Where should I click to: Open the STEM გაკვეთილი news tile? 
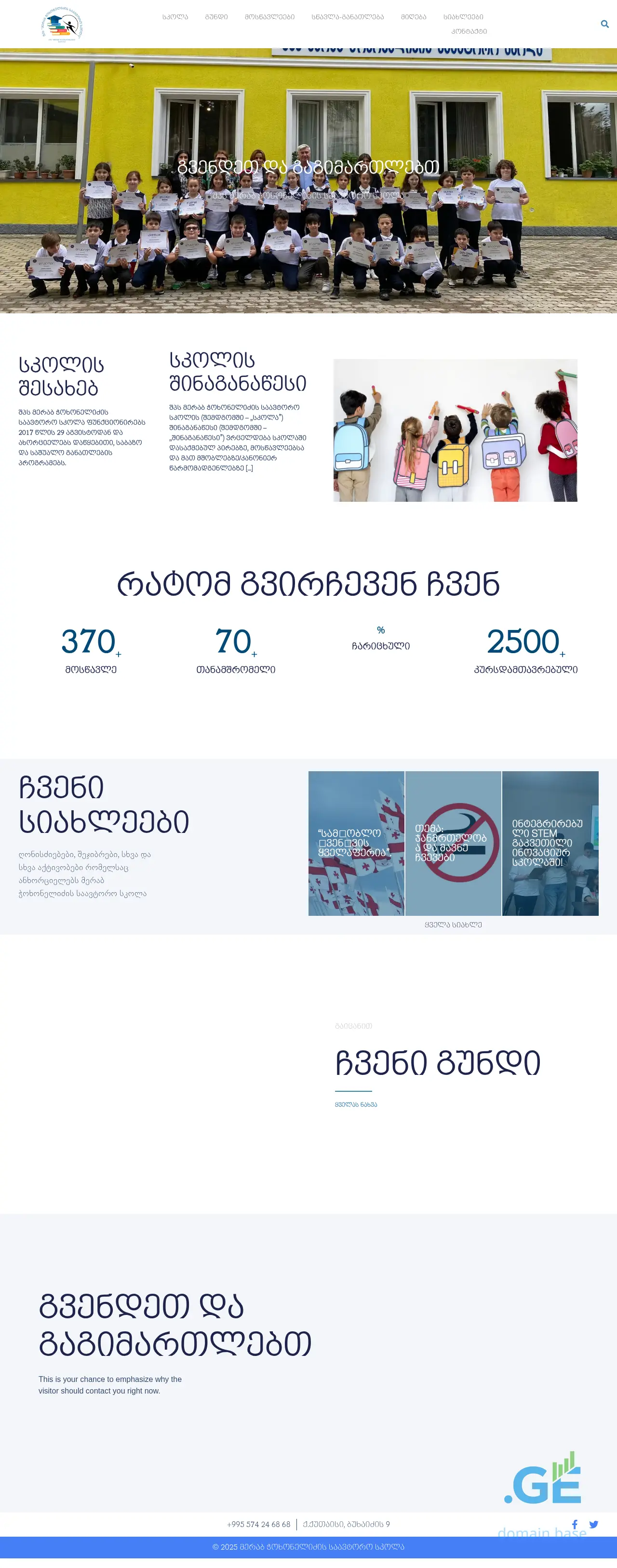(550, 843)
